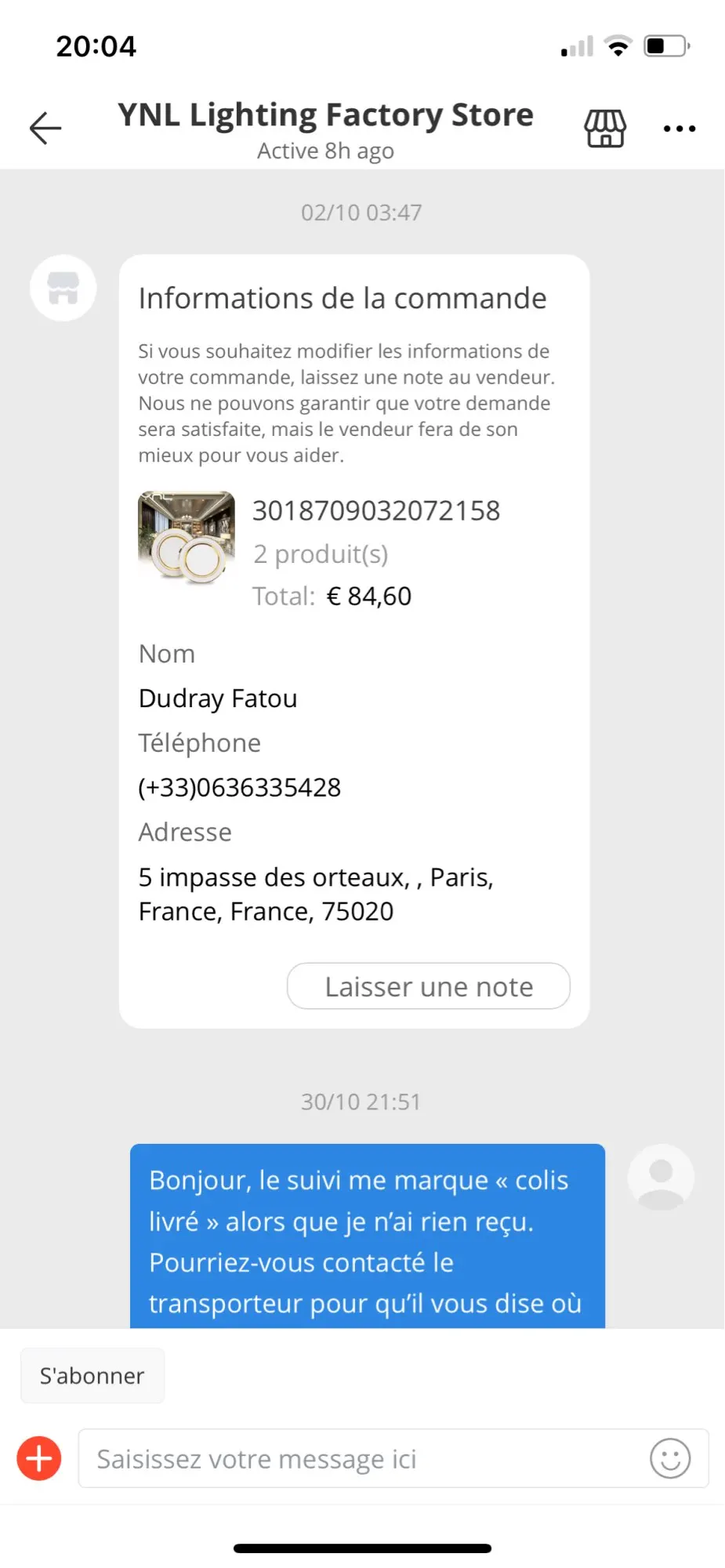Go back using the arrow icon
The width and height of the screenshot is (725, 1568).
tap(45, 128)
